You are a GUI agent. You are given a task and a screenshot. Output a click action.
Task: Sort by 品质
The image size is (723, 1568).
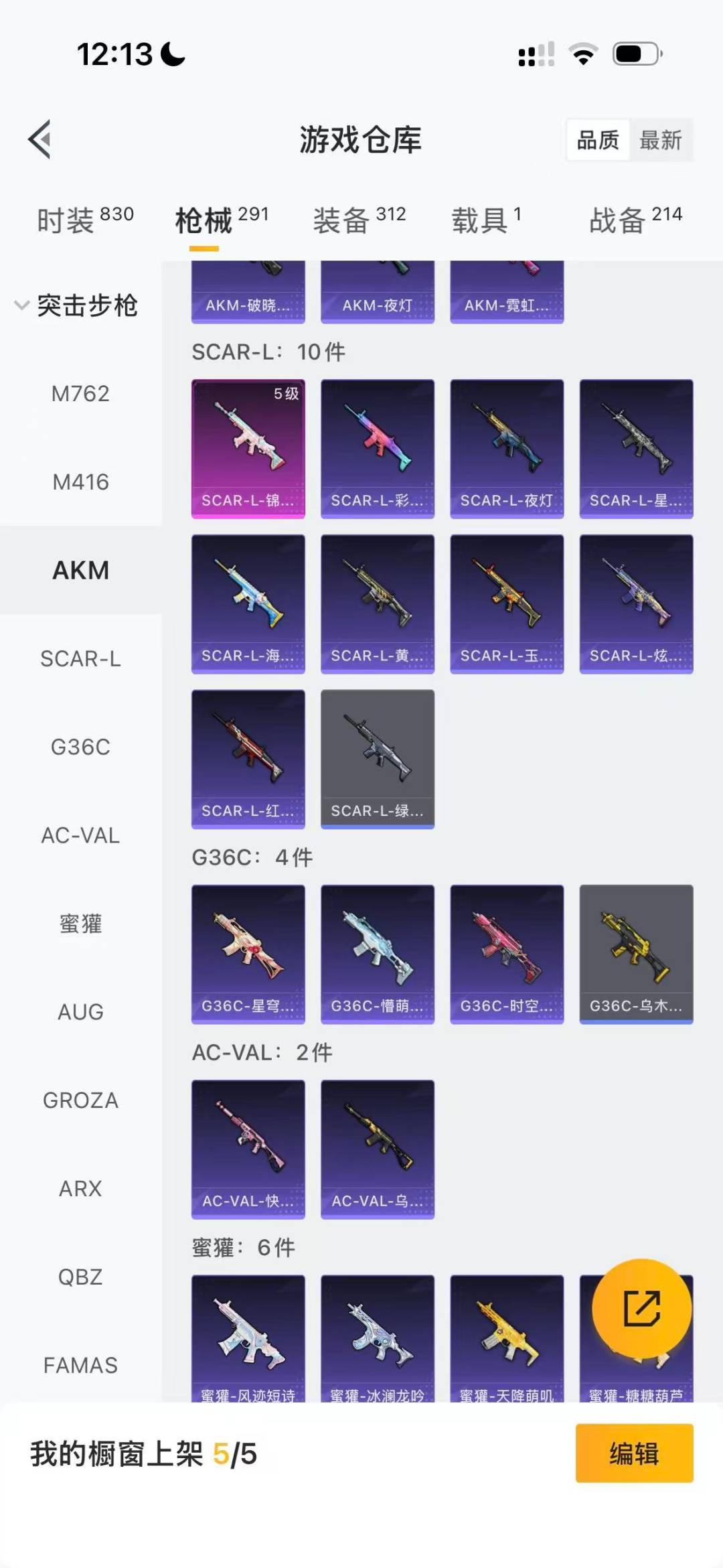tap(598, 141)
